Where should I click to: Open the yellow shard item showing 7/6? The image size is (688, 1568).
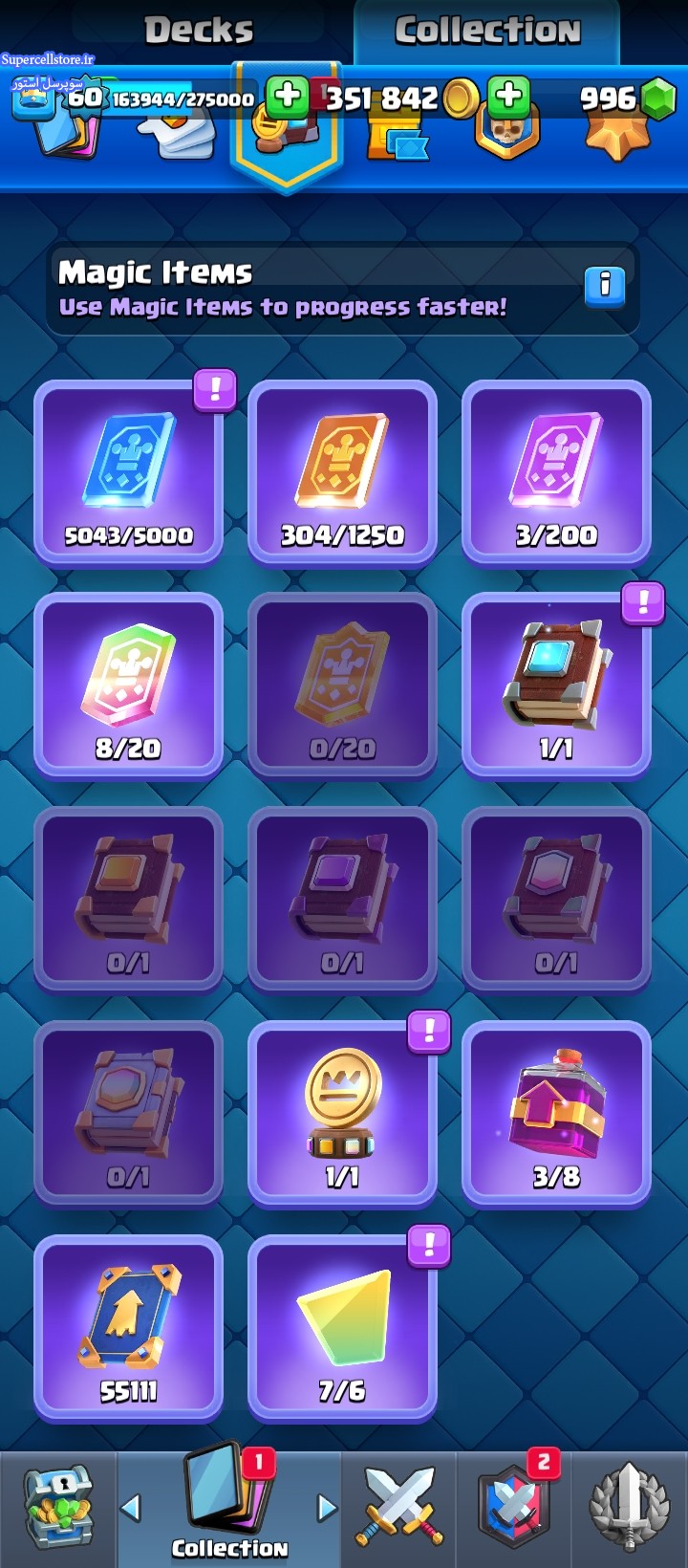(x=342, y=1328)
